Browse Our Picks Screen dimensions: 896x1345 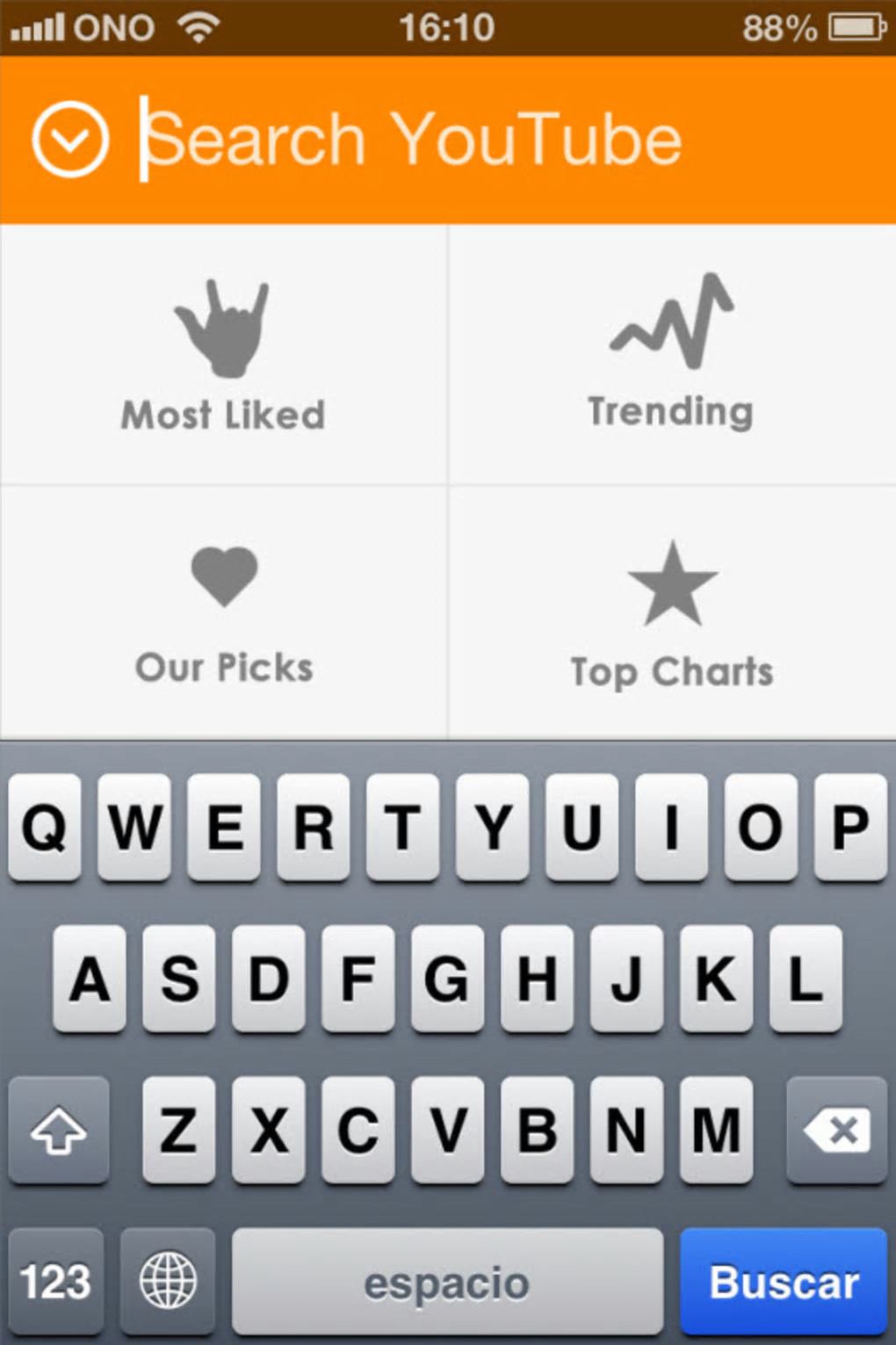[x=223, y=613]
